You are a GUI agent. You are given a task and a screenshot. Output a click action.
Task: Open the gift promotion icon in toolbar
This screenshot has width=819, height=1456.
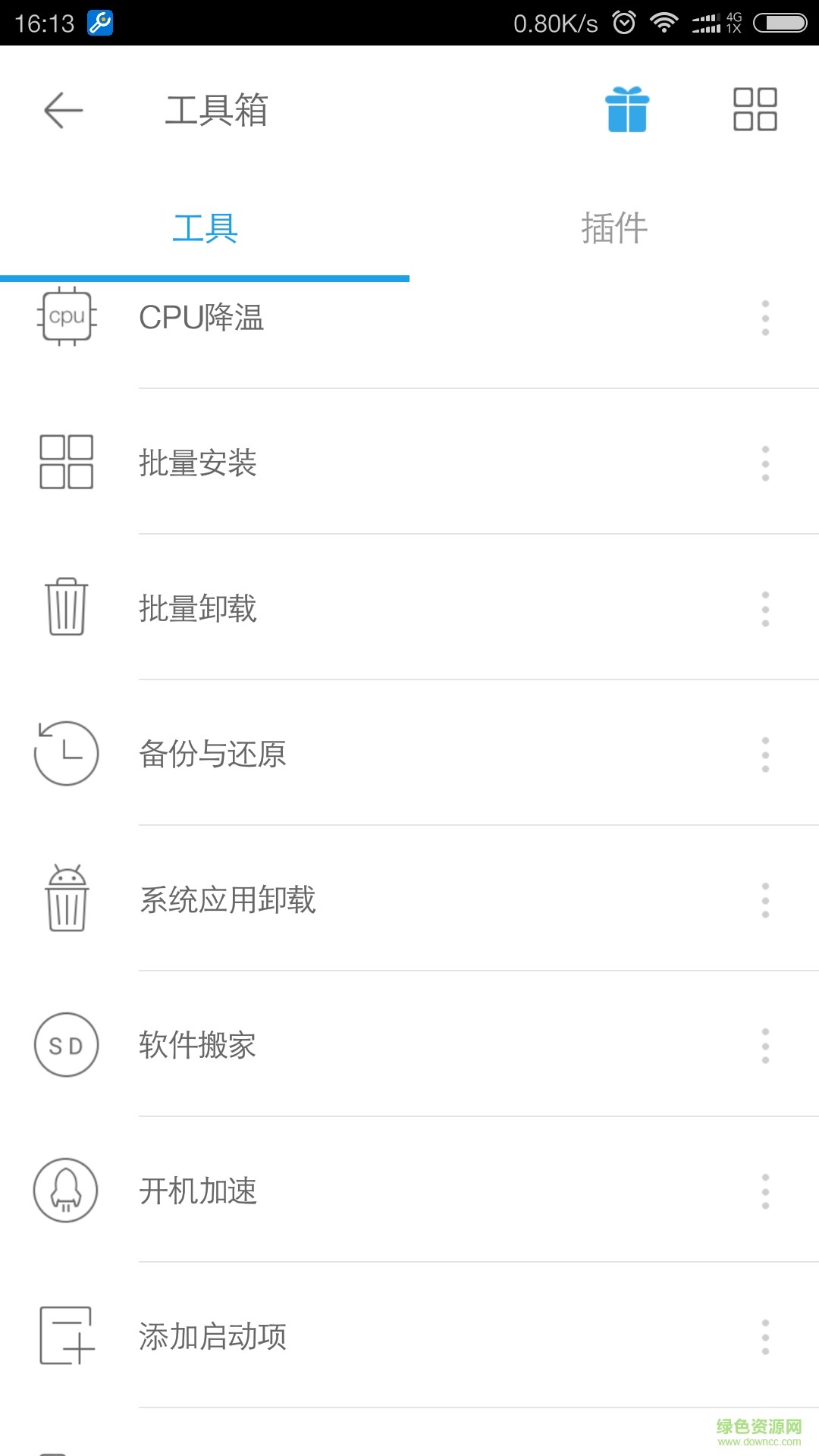tap(628, 109)
